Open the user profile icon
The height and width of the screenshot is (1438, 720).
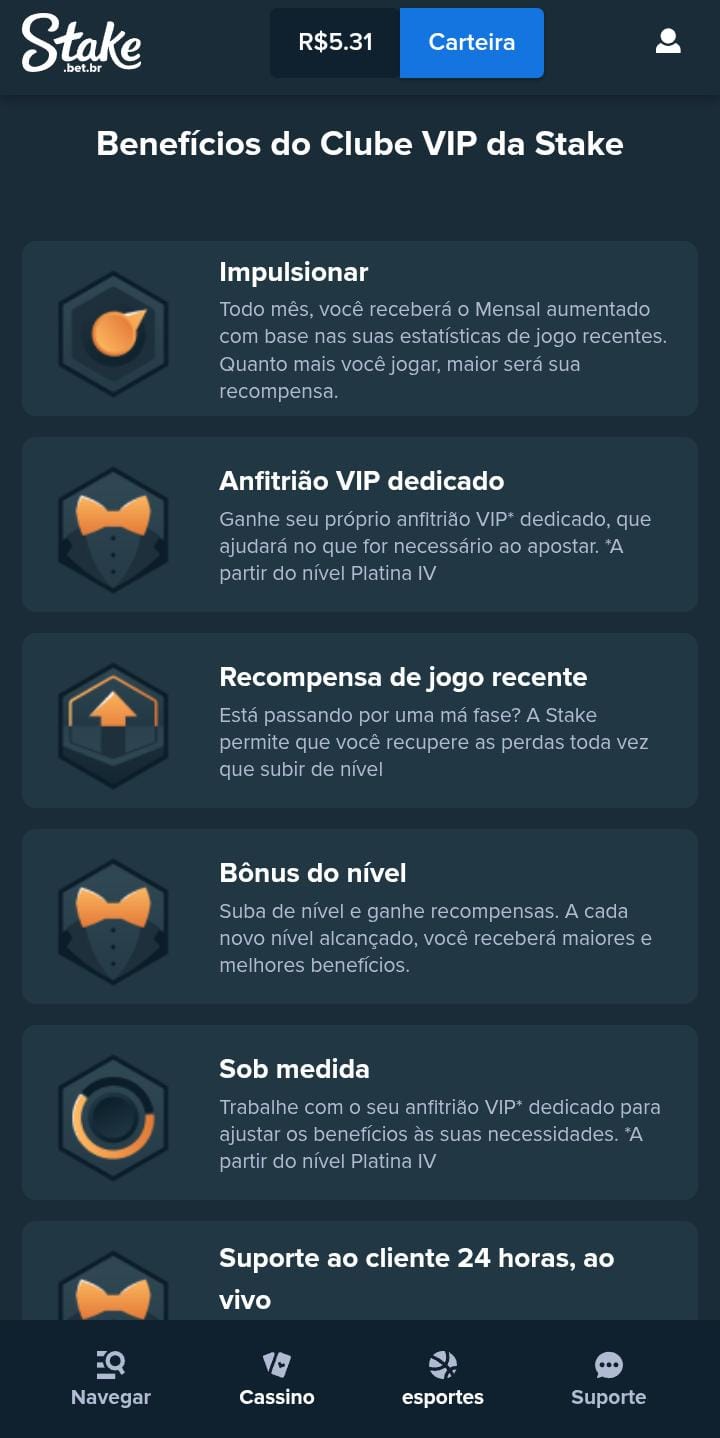coord(667,42)
